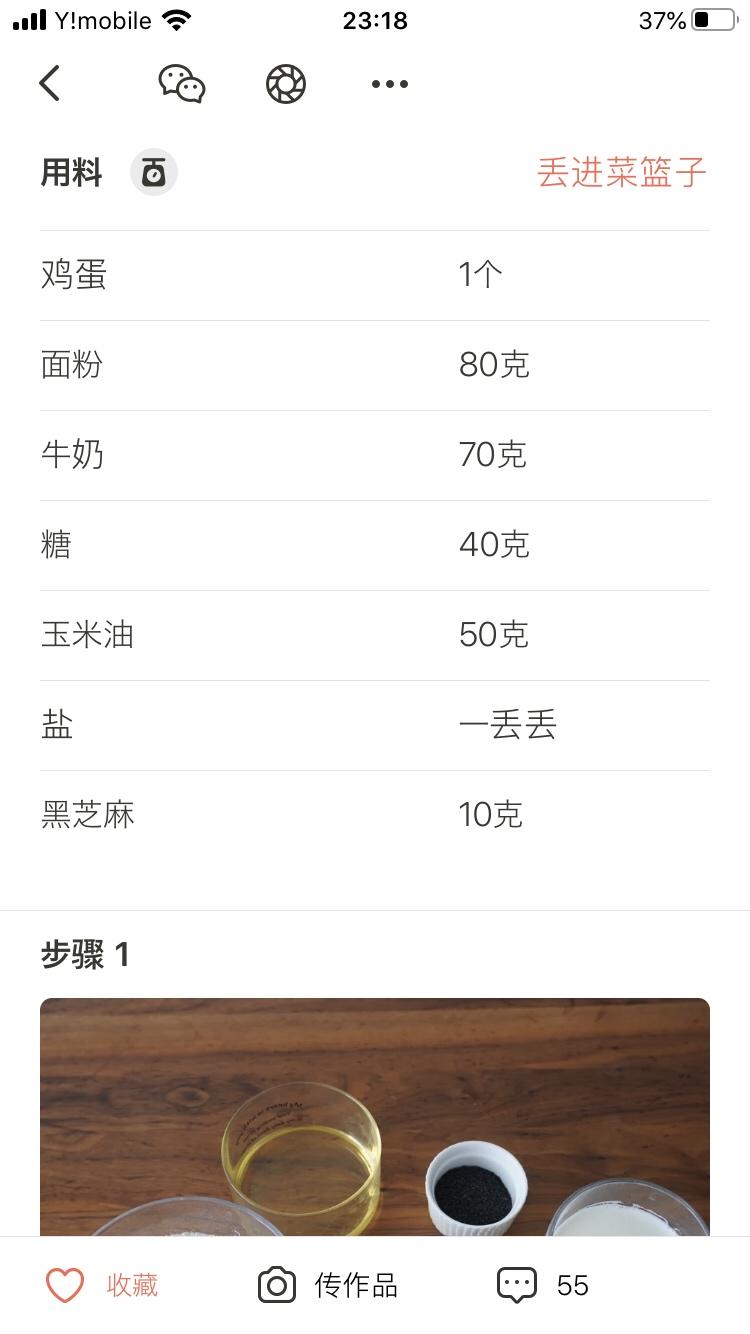
Task: Tap the 丢进菜篮子 link
Action: (x=622, y=171)
